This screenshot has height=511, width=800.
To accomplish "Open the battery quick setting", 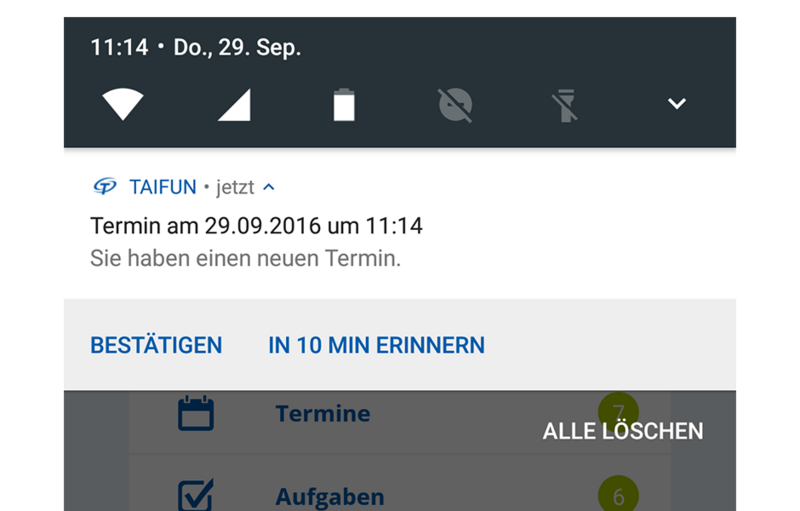I will point(344,104).
